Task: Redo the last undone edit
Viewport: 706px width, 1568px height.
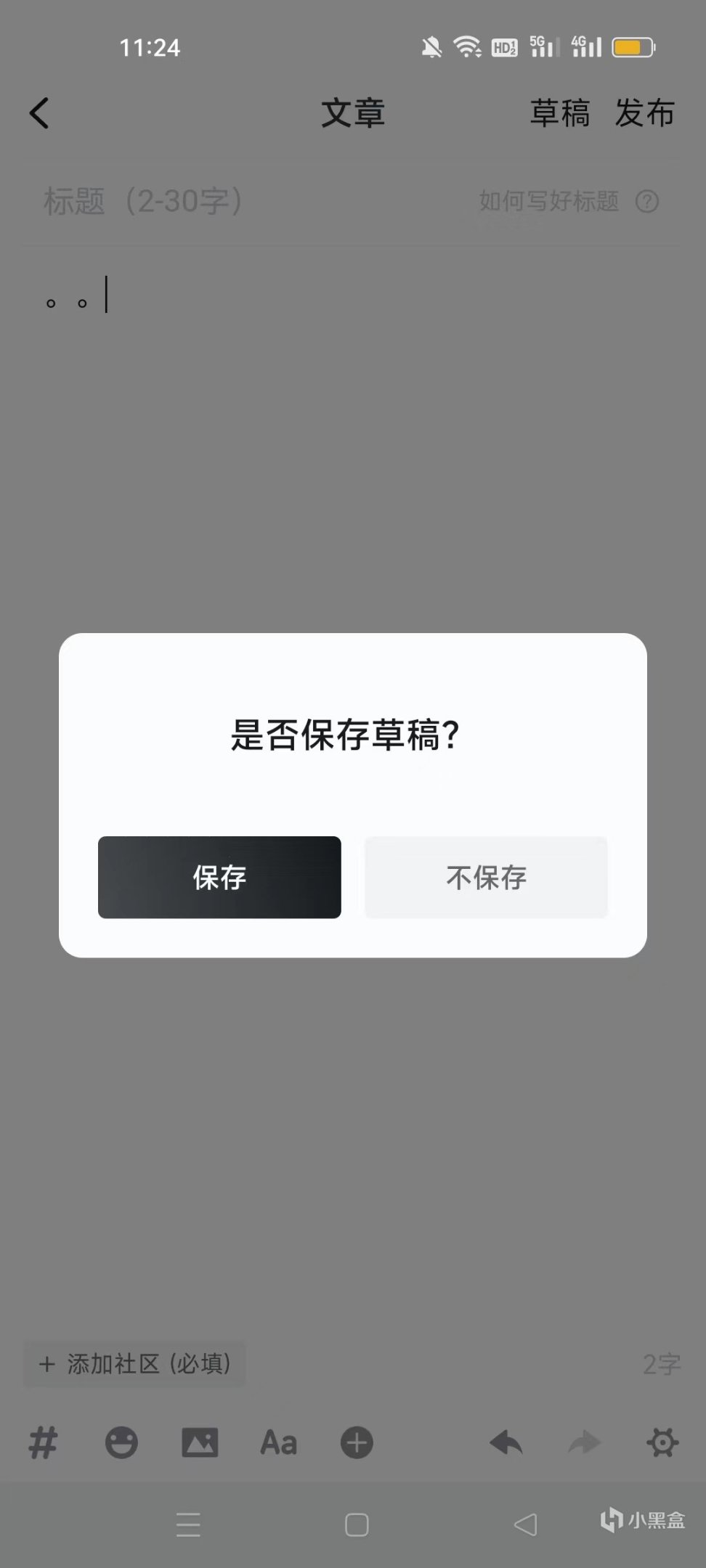Action: click(585, 1442)
